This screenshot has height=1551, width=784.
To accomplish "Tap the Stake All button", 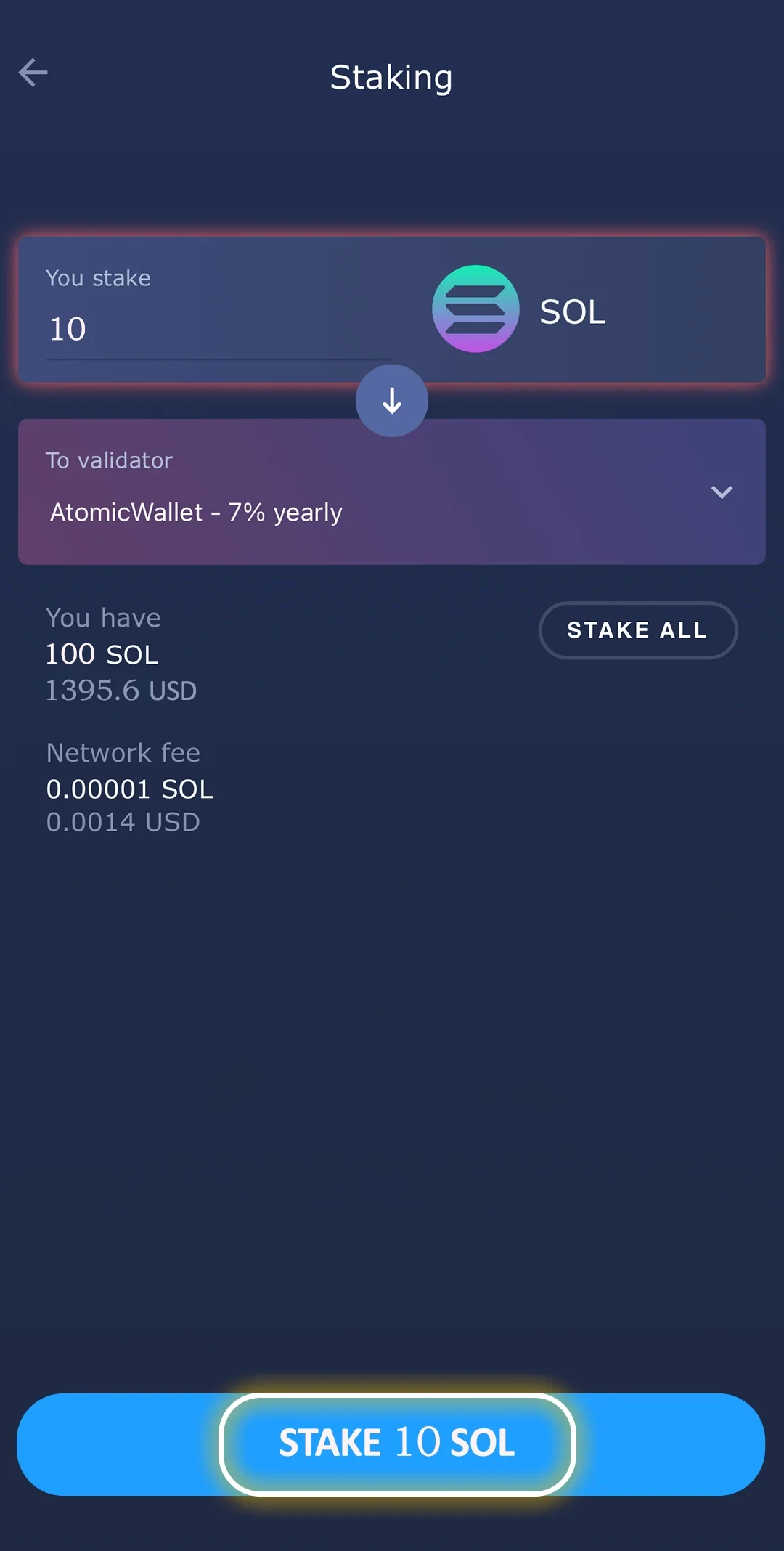I will (637, 630).
